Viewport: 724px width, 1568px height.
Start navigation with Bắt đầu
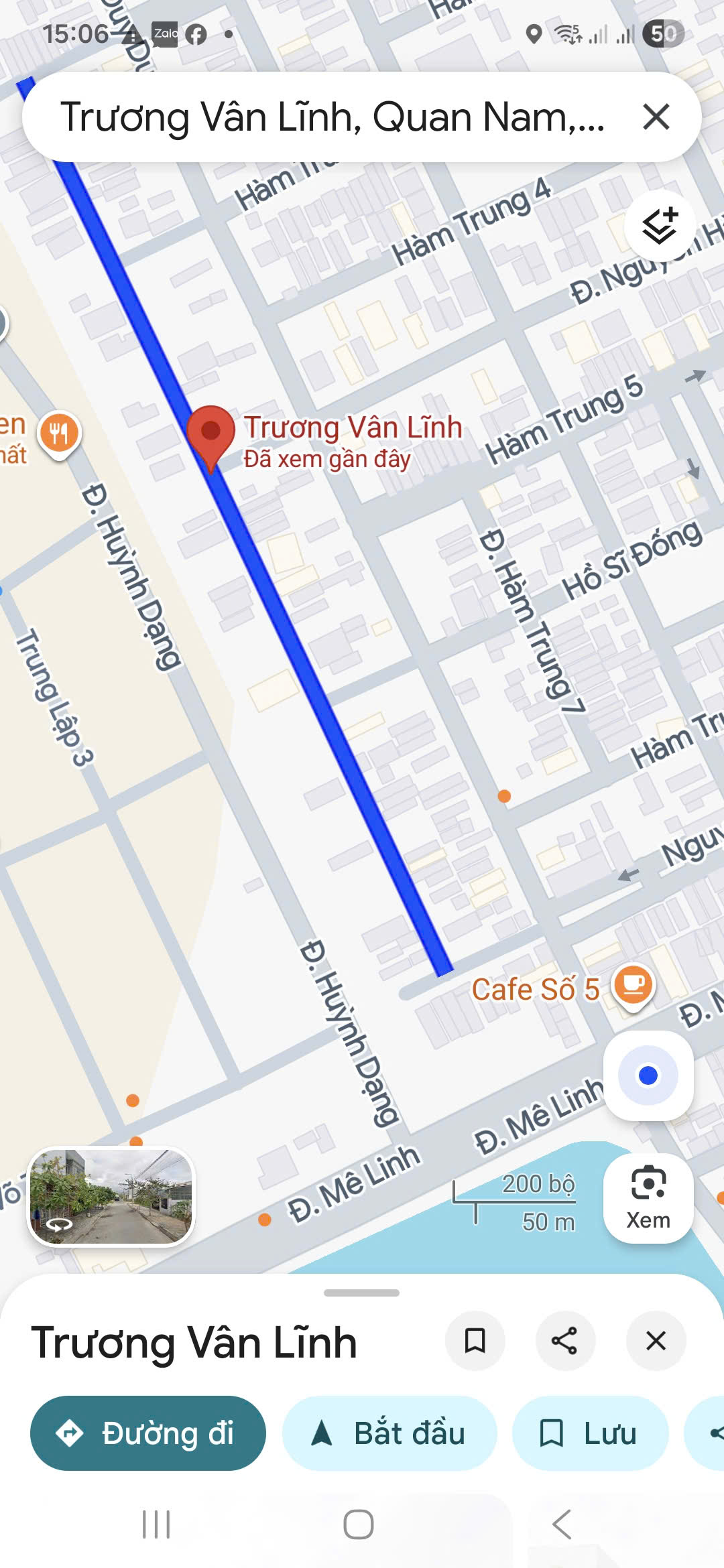(x=389, y=1433)
